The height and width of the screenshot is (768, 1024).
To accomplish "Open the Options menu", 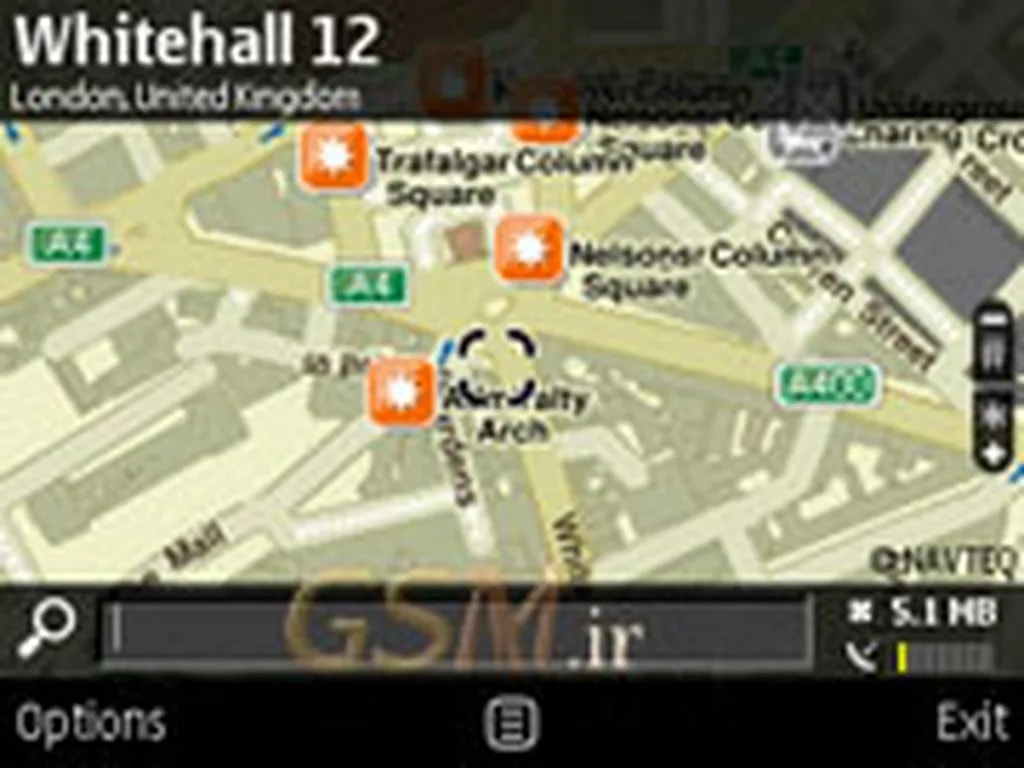I will tap(90, 723).
